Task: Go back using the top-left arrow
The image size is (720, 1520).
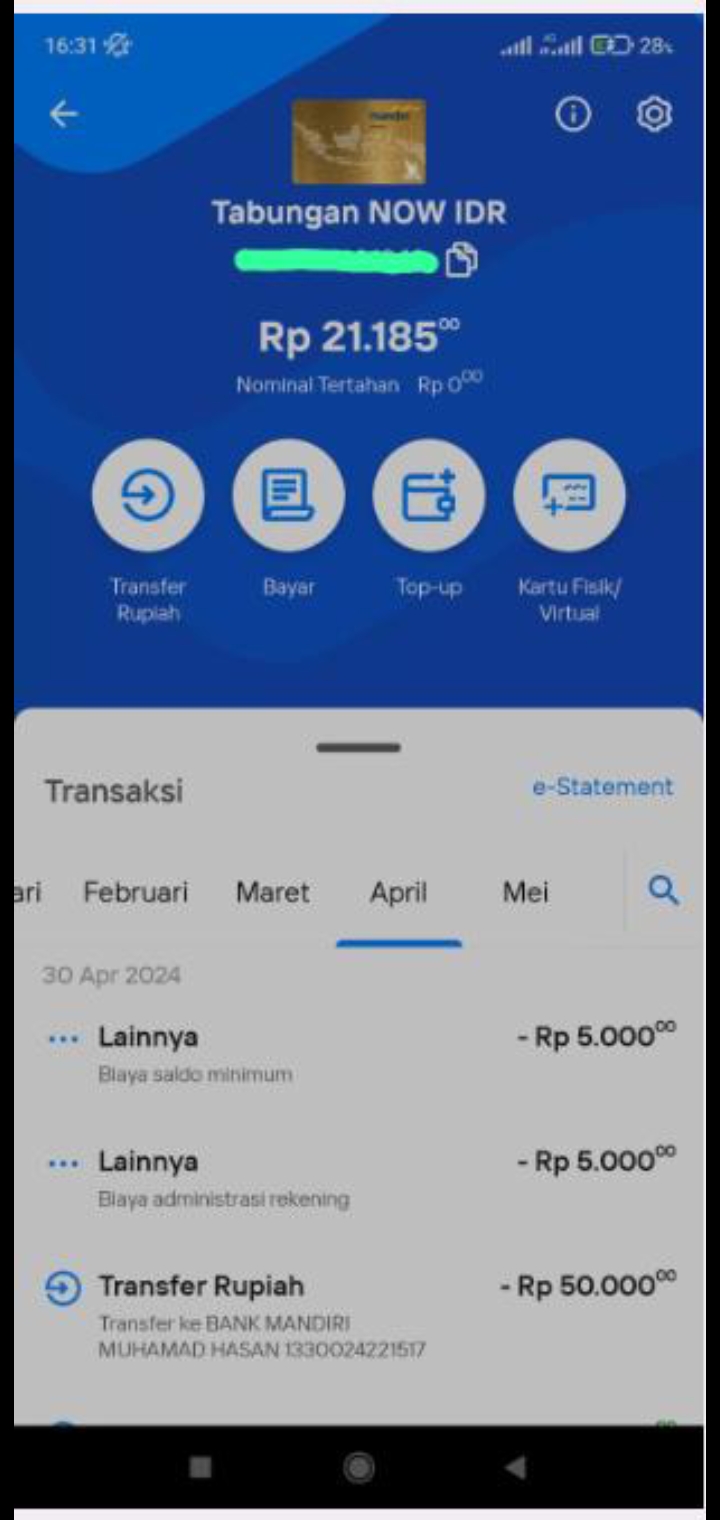Action: tap(63, 115)
